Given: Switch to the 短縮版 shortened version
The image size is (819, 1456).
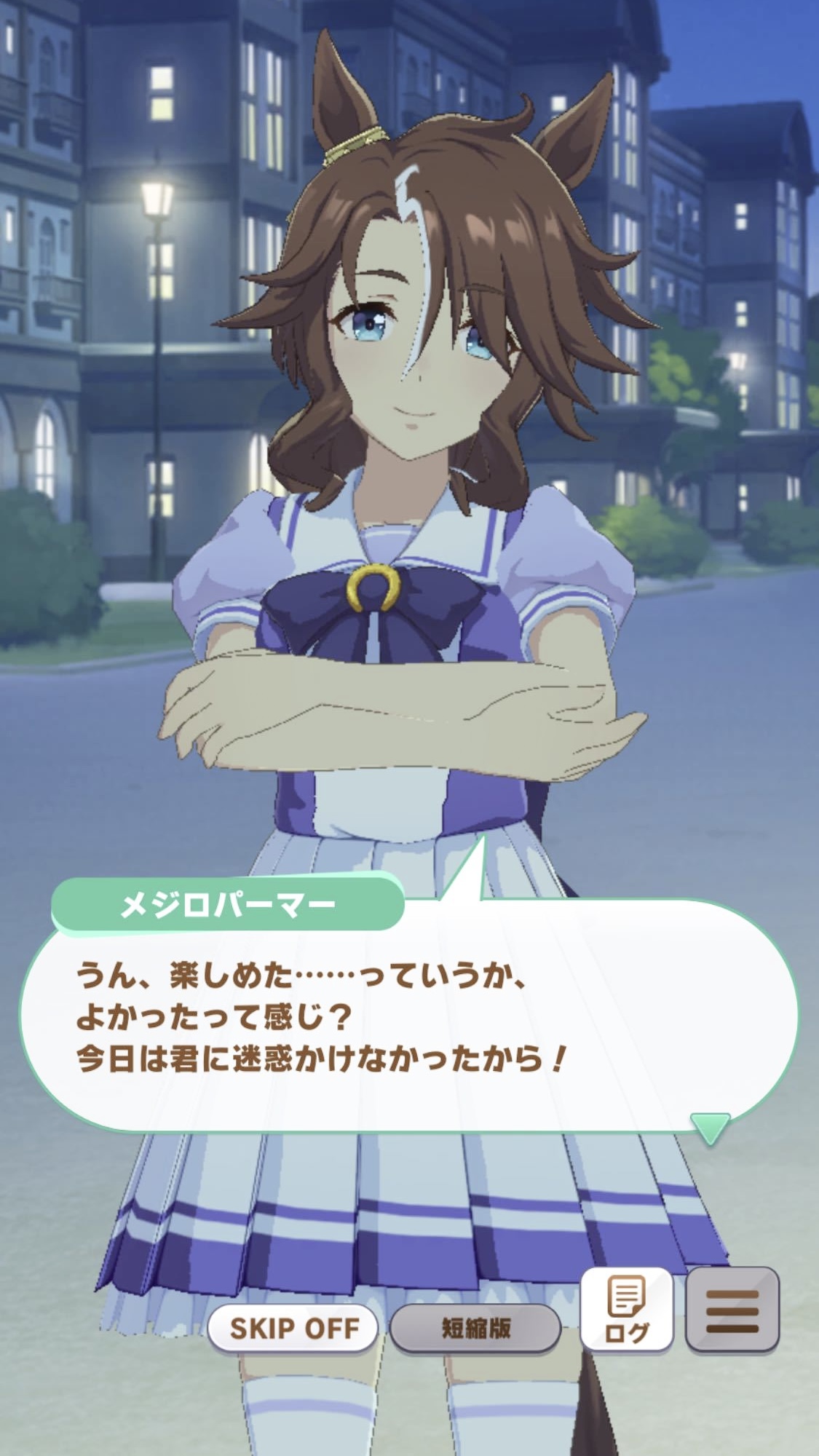Looking at the screenshot, I should point(475,1328).
